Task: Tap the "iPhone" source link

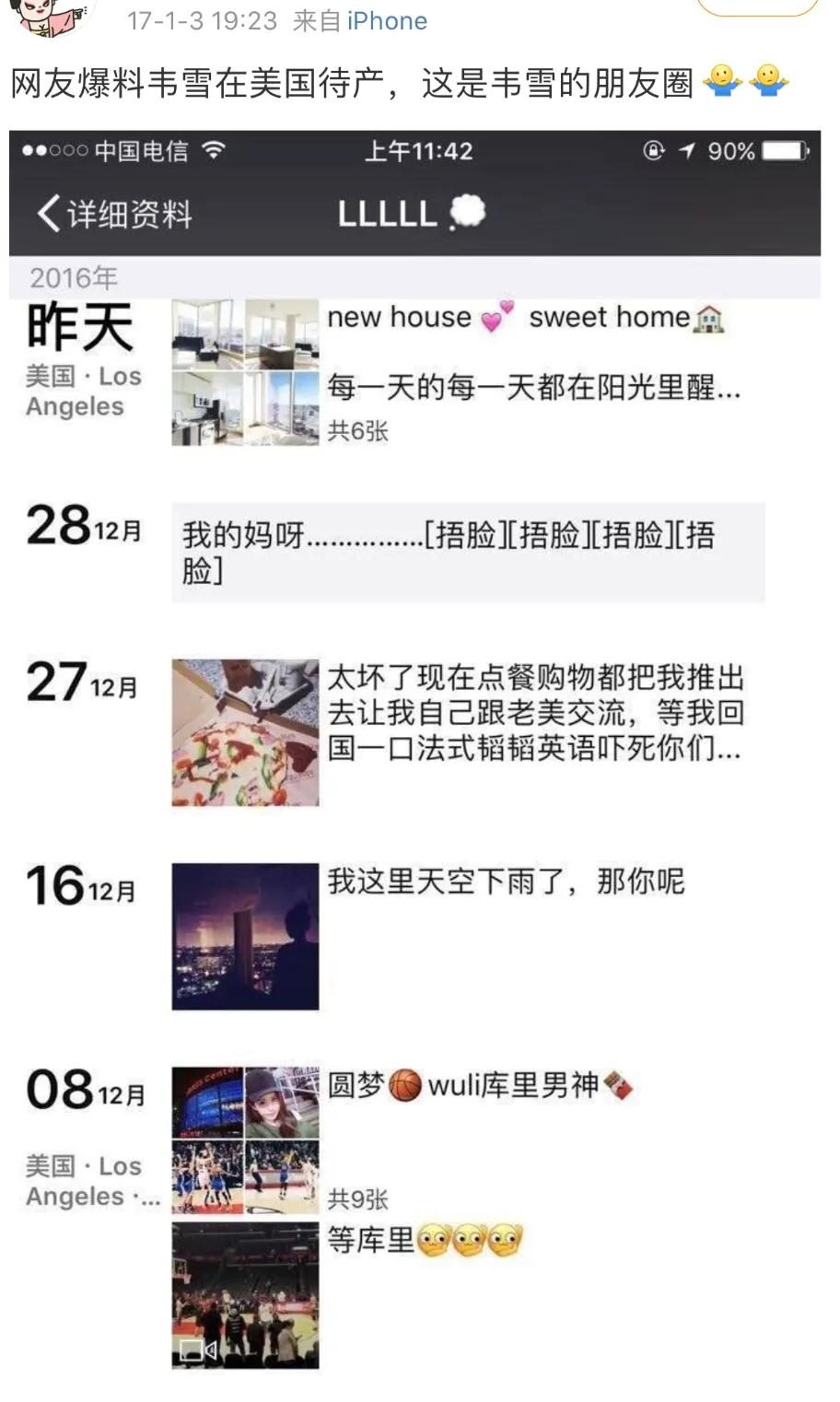Action: pos(387,21)
